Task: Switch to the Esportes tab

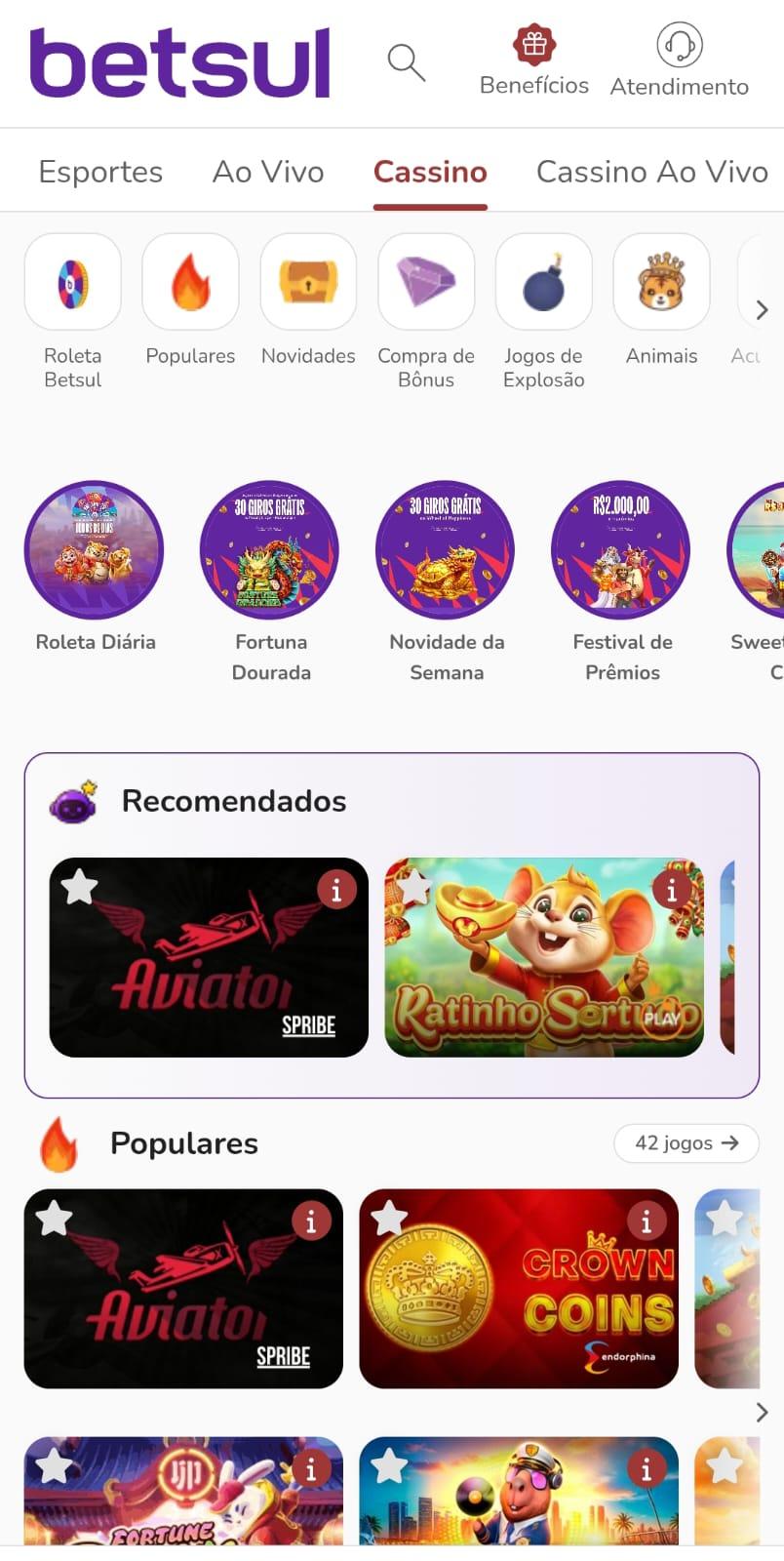Action: (99, 171)
